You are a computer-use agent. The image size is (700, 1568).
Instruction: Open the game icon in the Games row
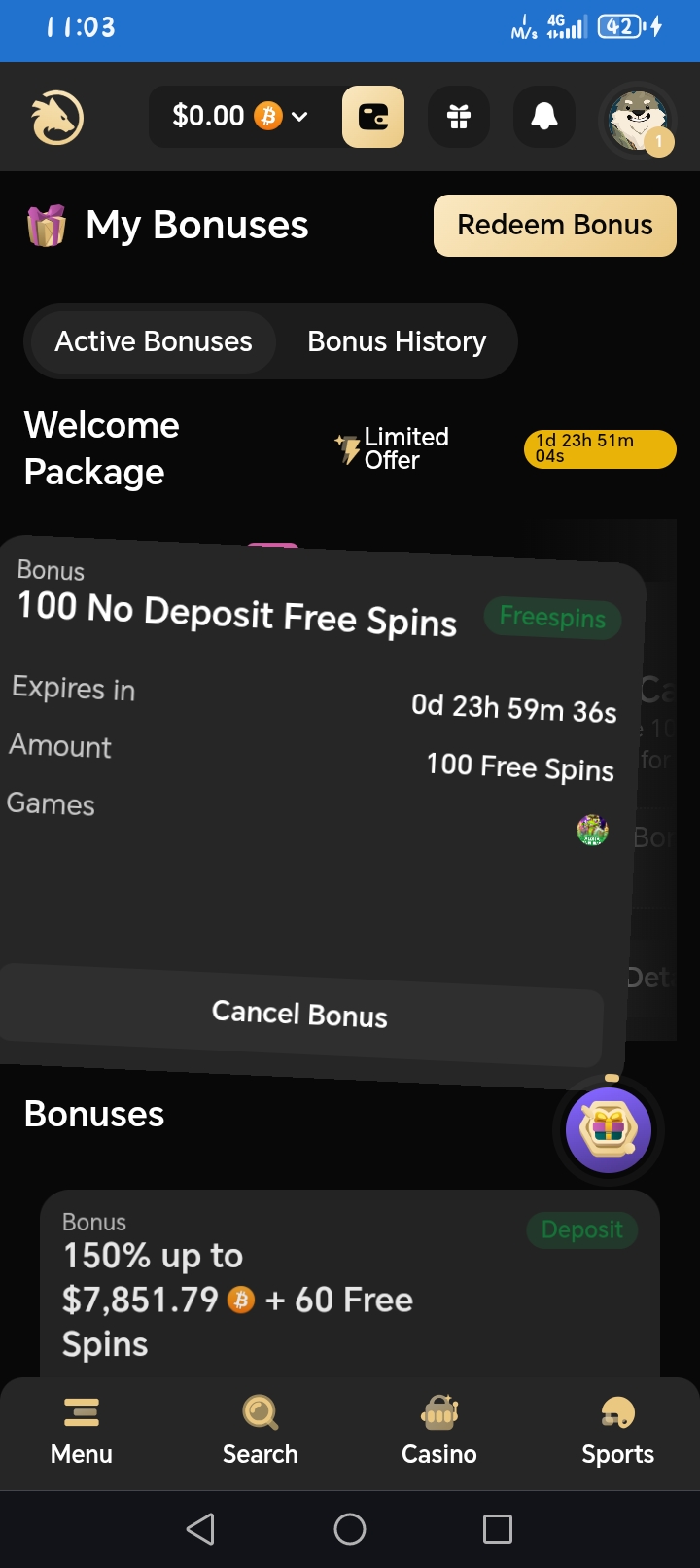click(592, 830)
